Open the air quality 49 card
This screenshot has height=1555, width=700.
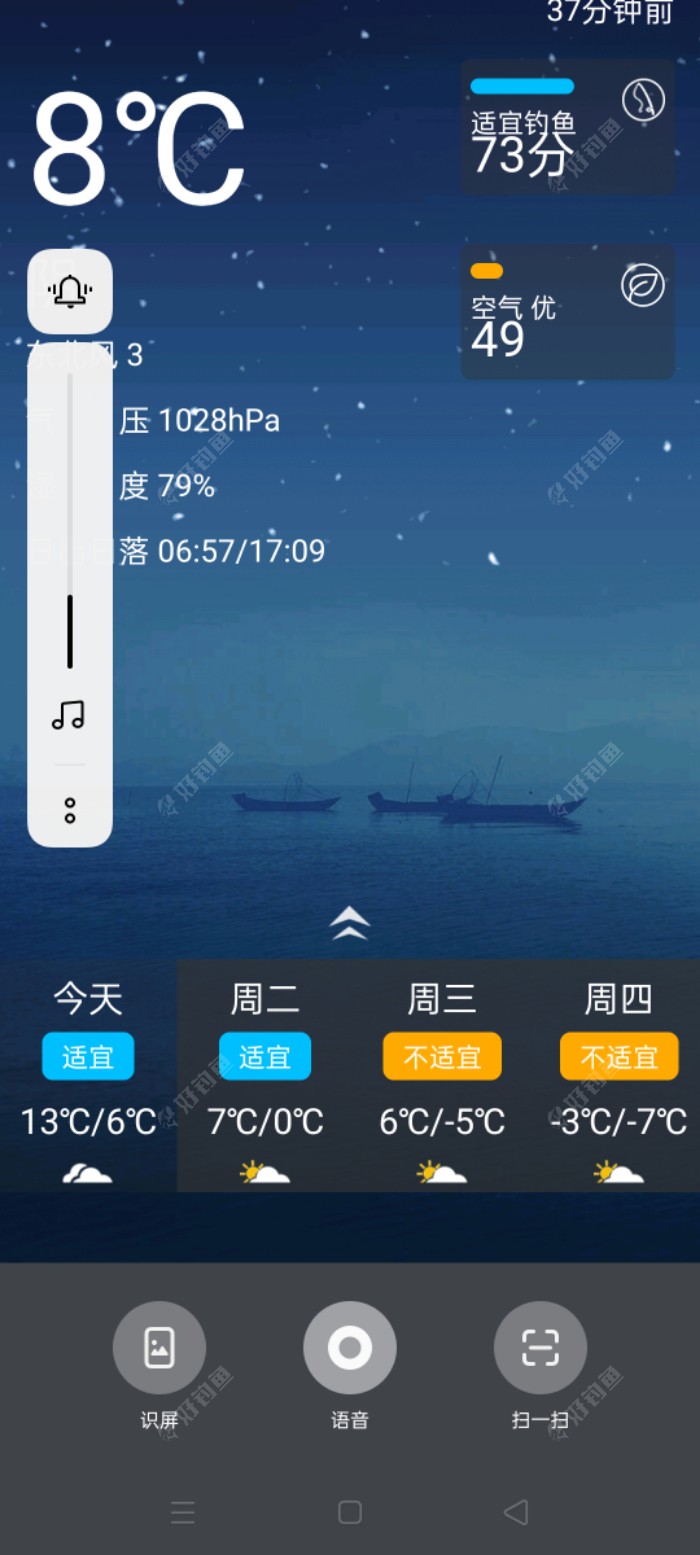click(567, 312)
